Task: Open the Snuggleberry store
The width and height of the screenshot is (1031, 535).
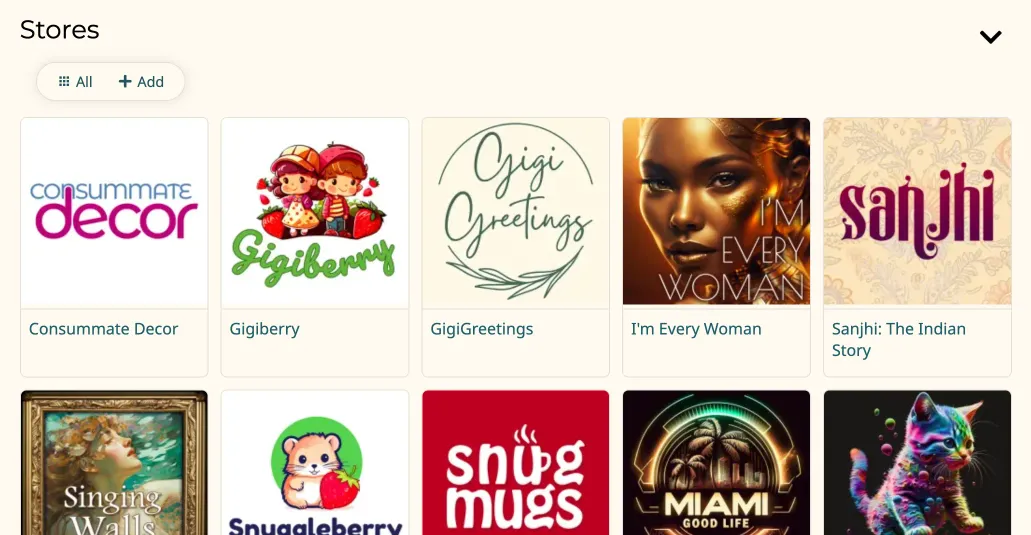Action: point(314,465)
